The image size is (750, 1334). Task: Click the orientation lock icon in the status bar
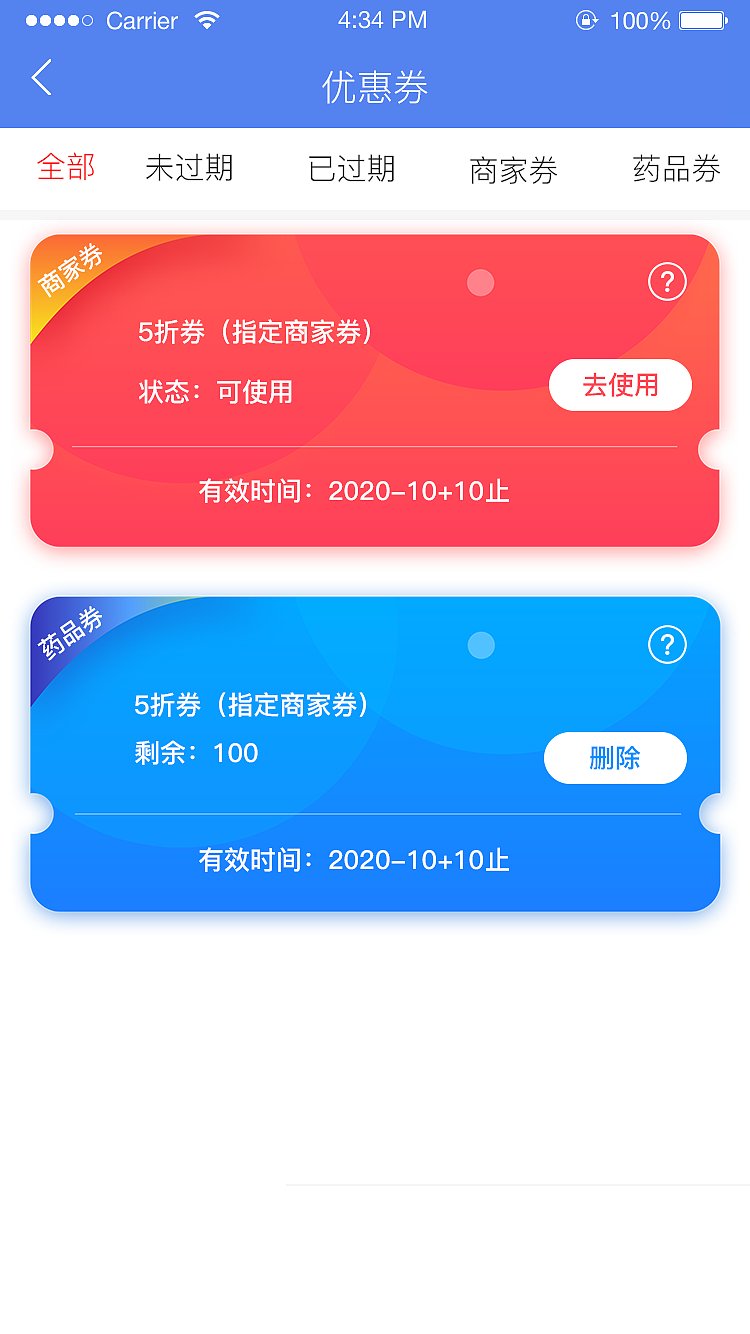click(588, 18)
